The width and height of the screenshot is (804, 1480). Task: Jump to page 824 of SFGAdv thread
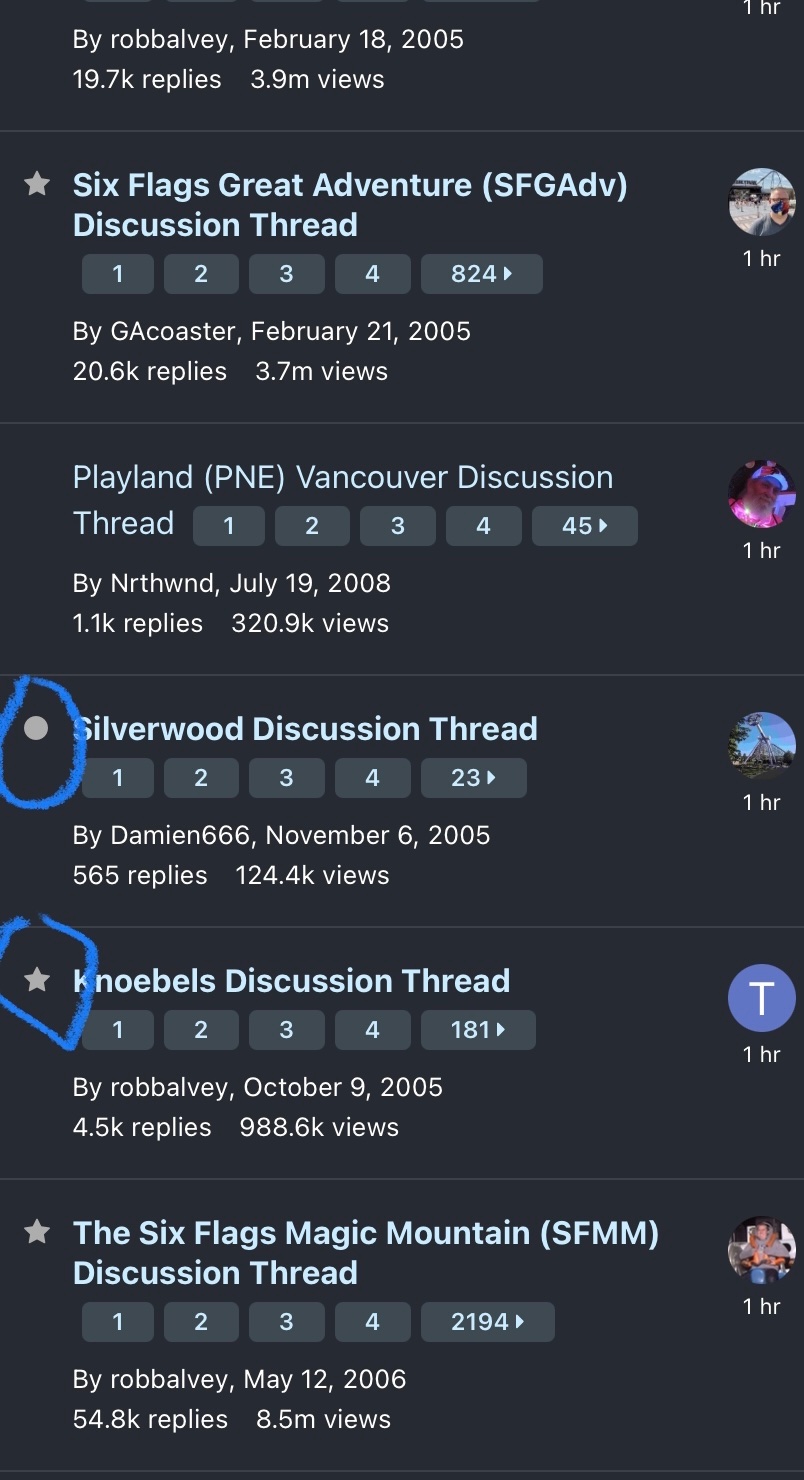pos(481,274)
